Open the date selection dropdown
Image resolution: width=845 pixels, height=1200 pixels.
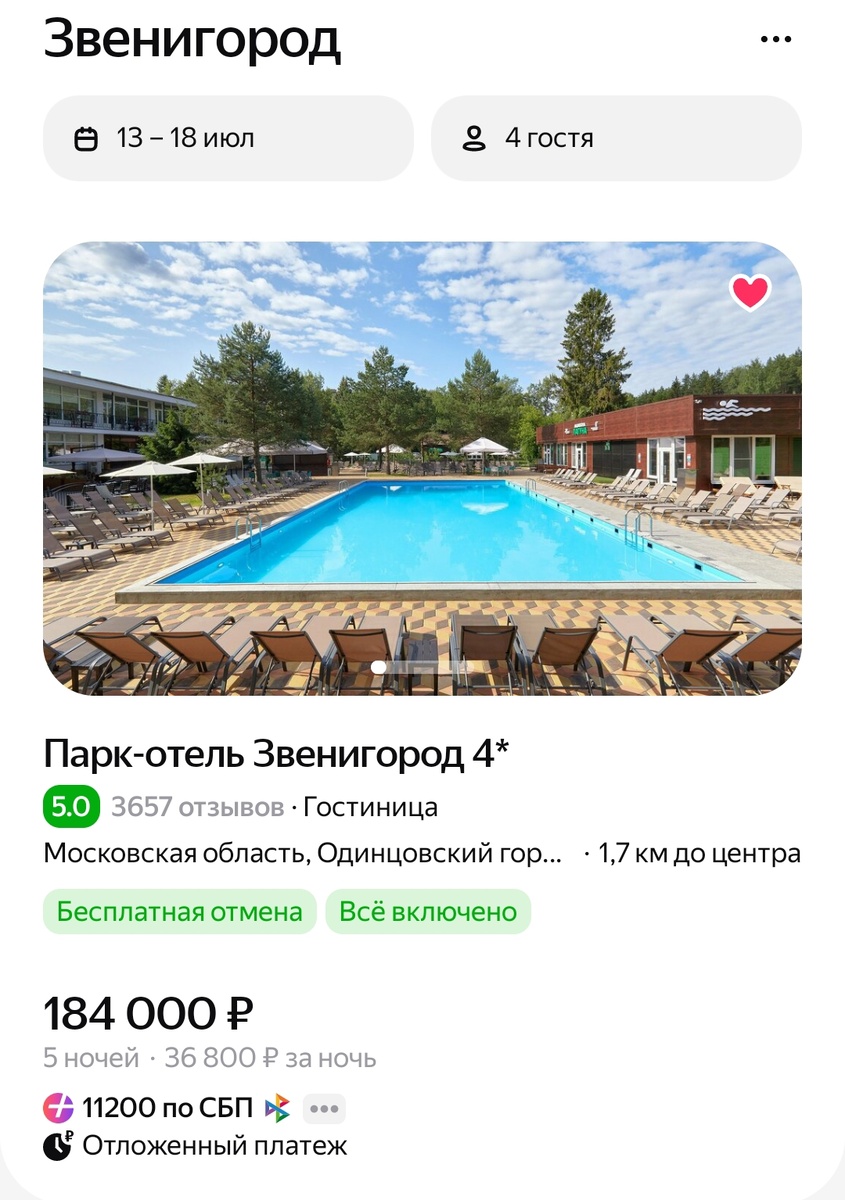click(228, 138)
